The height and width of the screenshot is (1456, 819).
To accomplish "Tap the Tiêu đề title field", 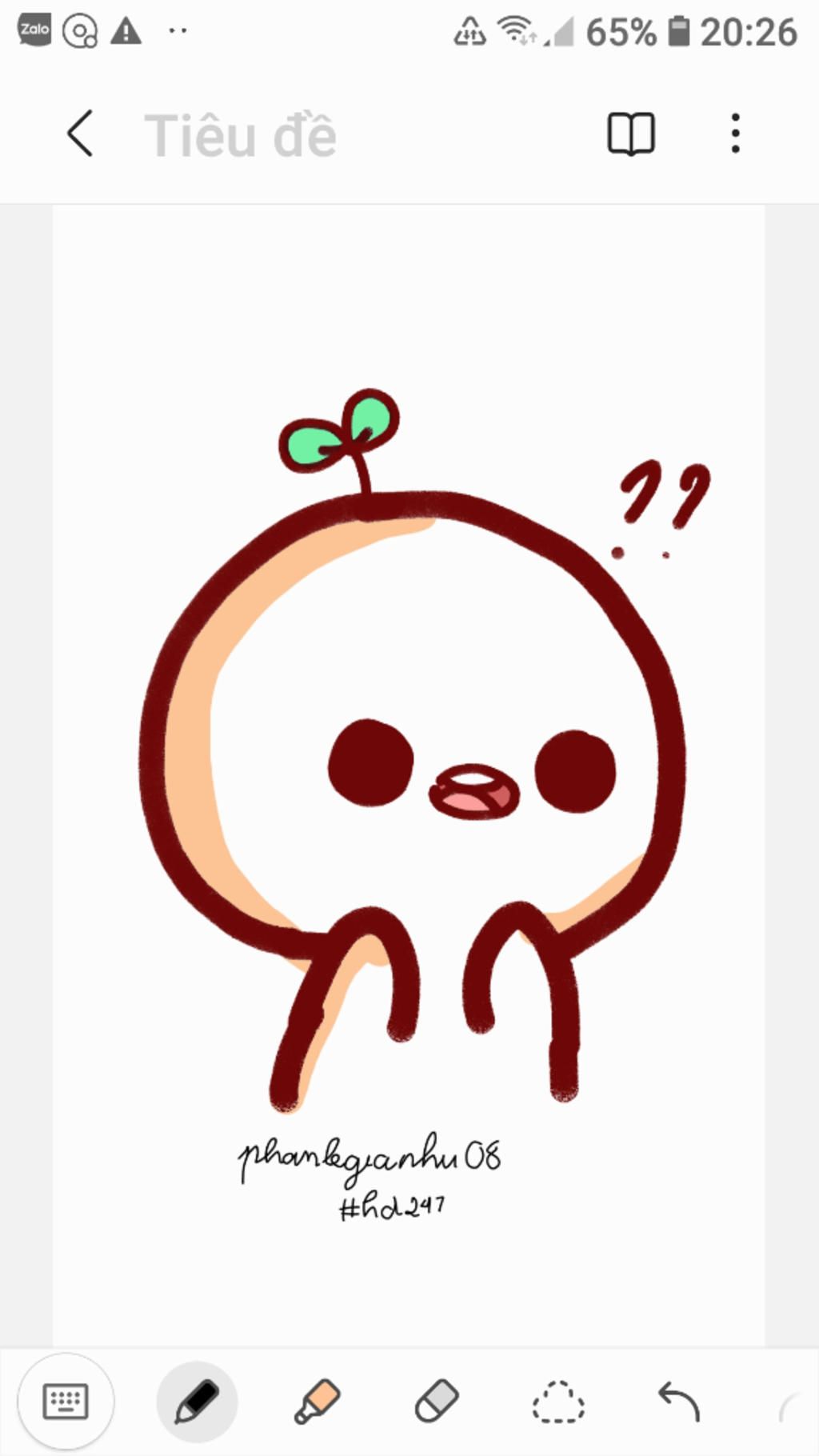I will point(240,135).
